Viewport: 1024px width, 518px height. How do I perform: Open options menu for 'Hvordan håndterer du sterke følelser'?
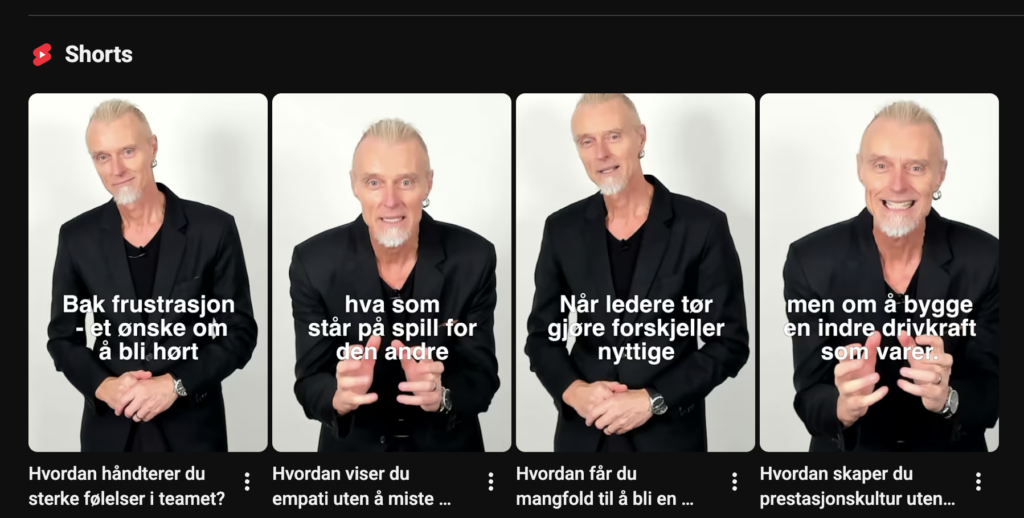(x=247, y=482)
